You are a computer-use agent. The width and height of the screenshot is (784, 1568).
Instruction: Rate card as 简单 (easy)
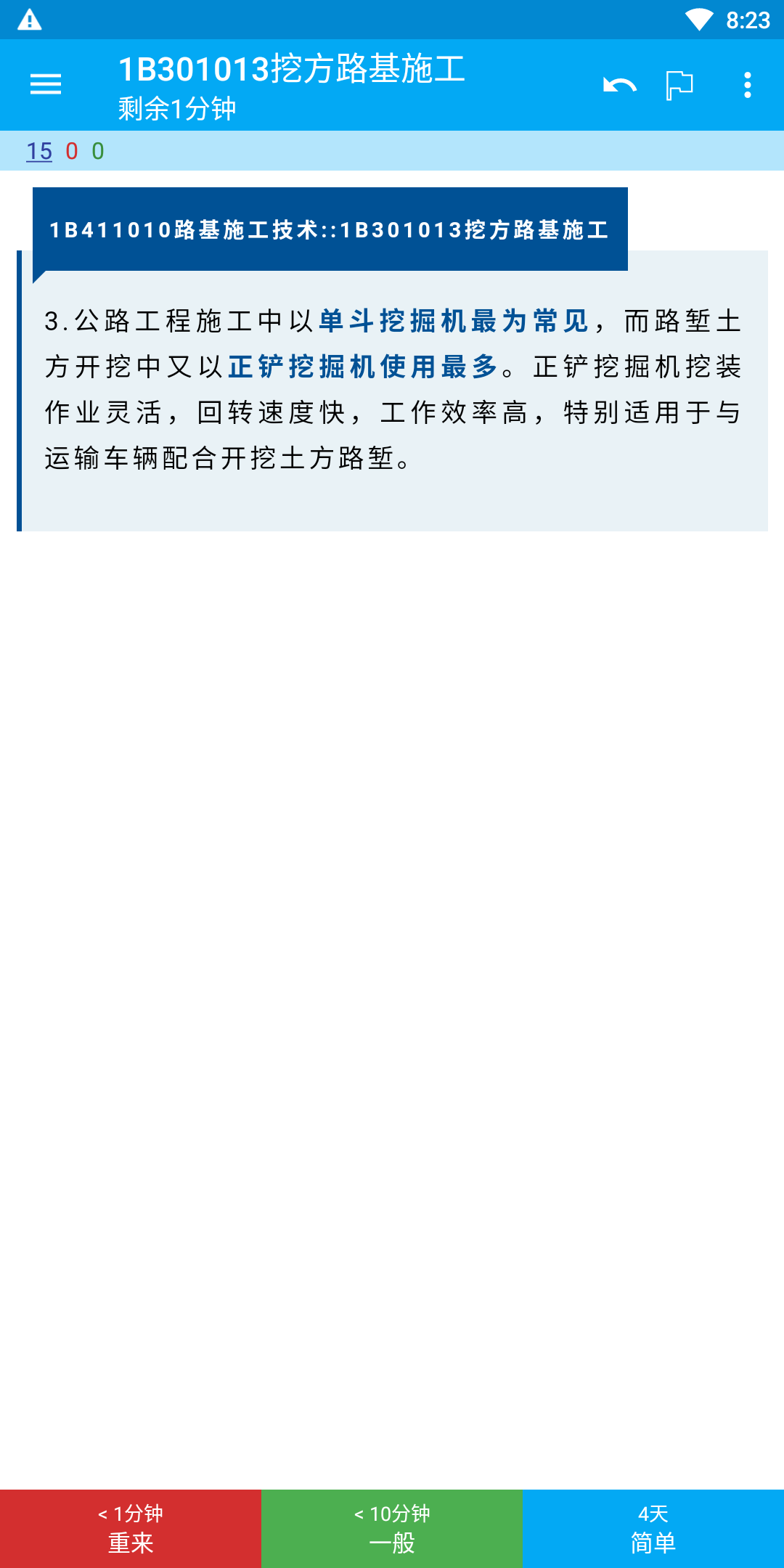[653, 1528]
